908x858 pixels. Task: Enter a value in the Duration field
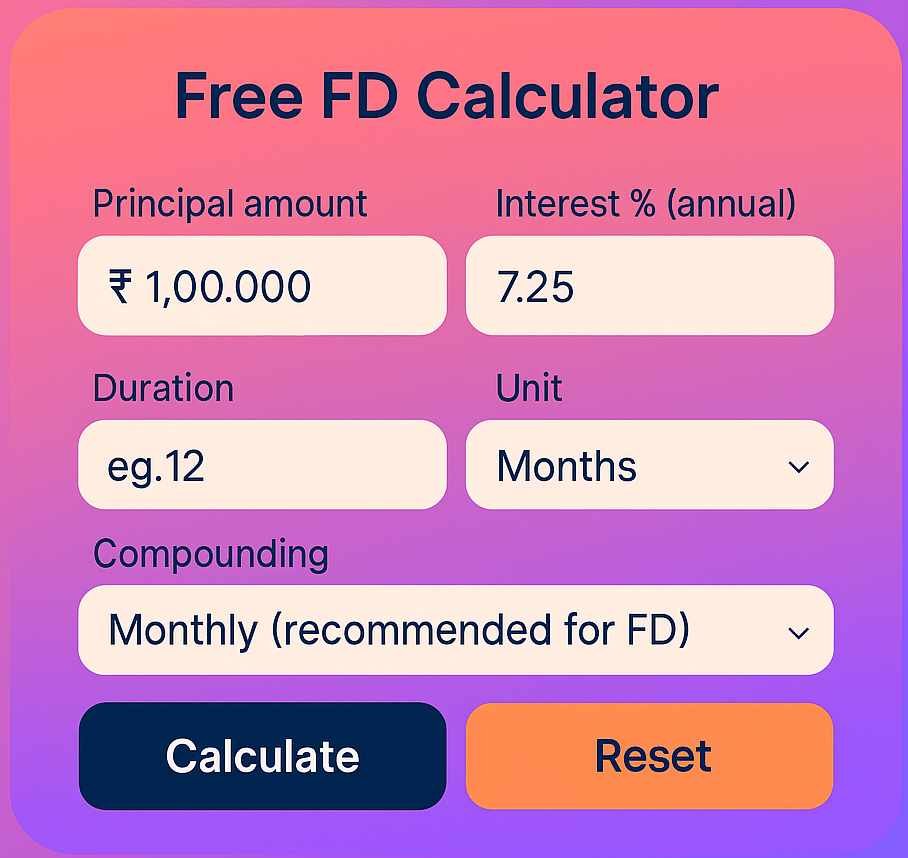262,465
